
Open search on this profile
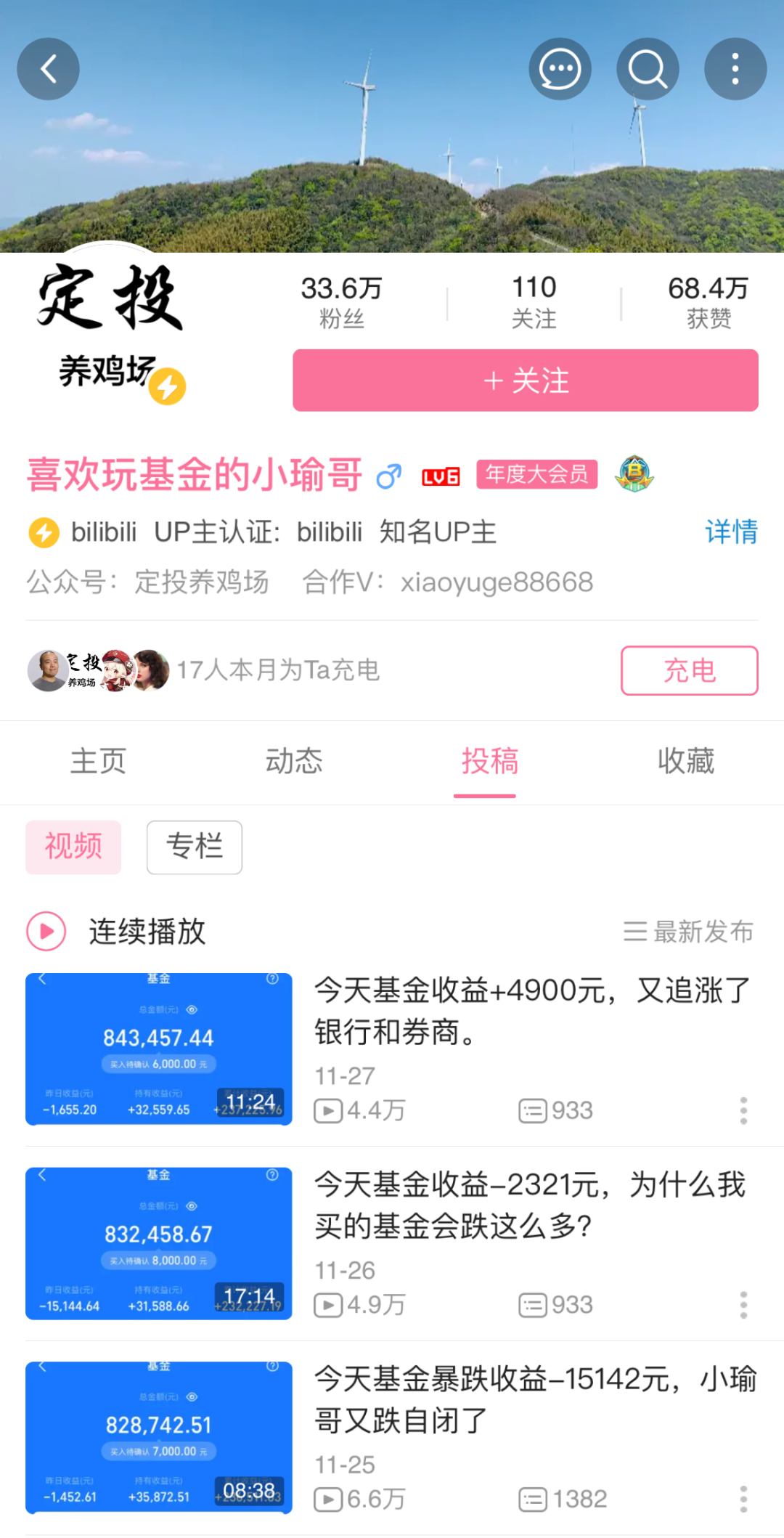[x=648, y=69]
